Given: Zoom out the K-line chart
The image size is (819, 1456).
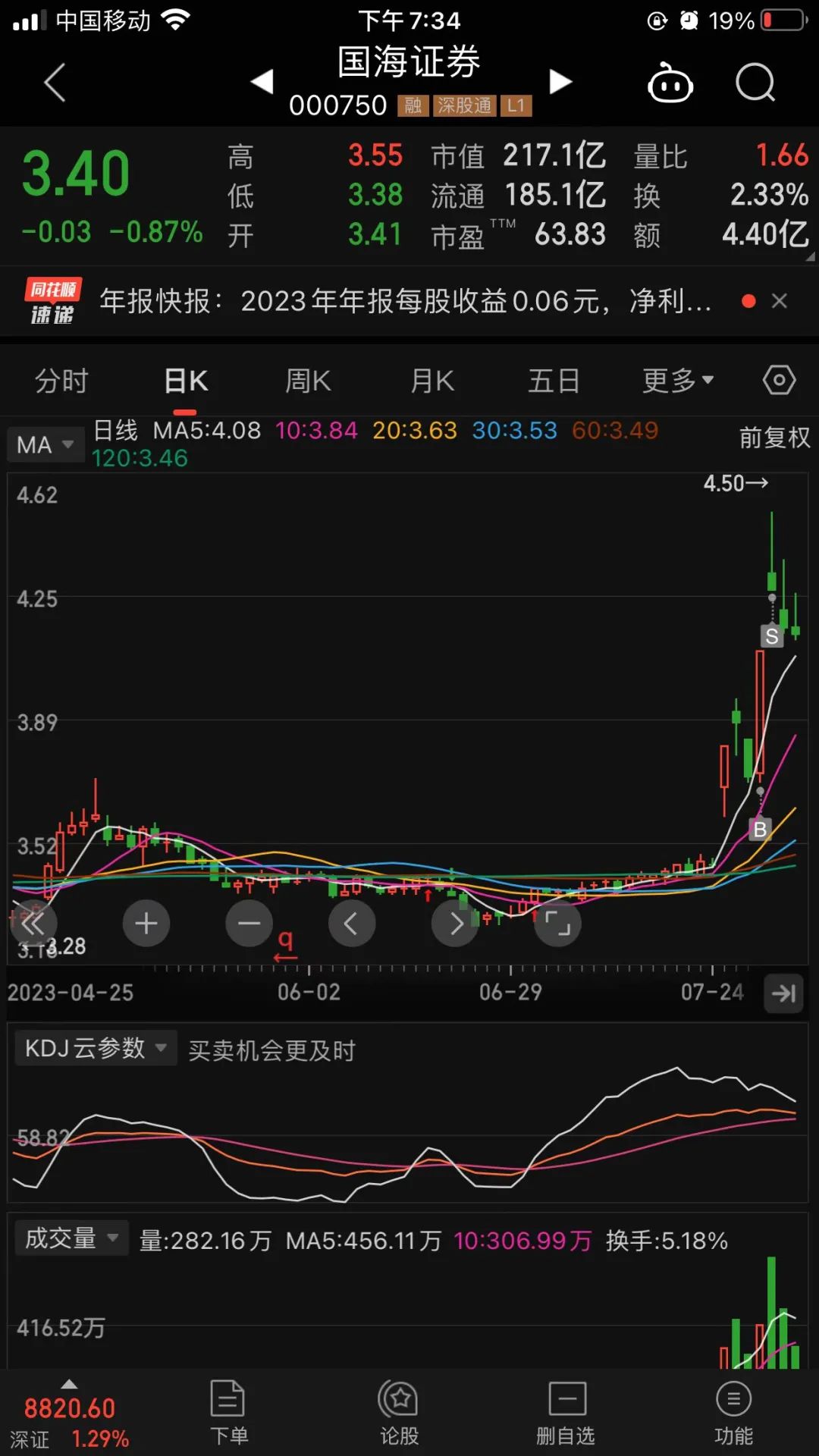Looking at the screenshot, I should [249, 923].
